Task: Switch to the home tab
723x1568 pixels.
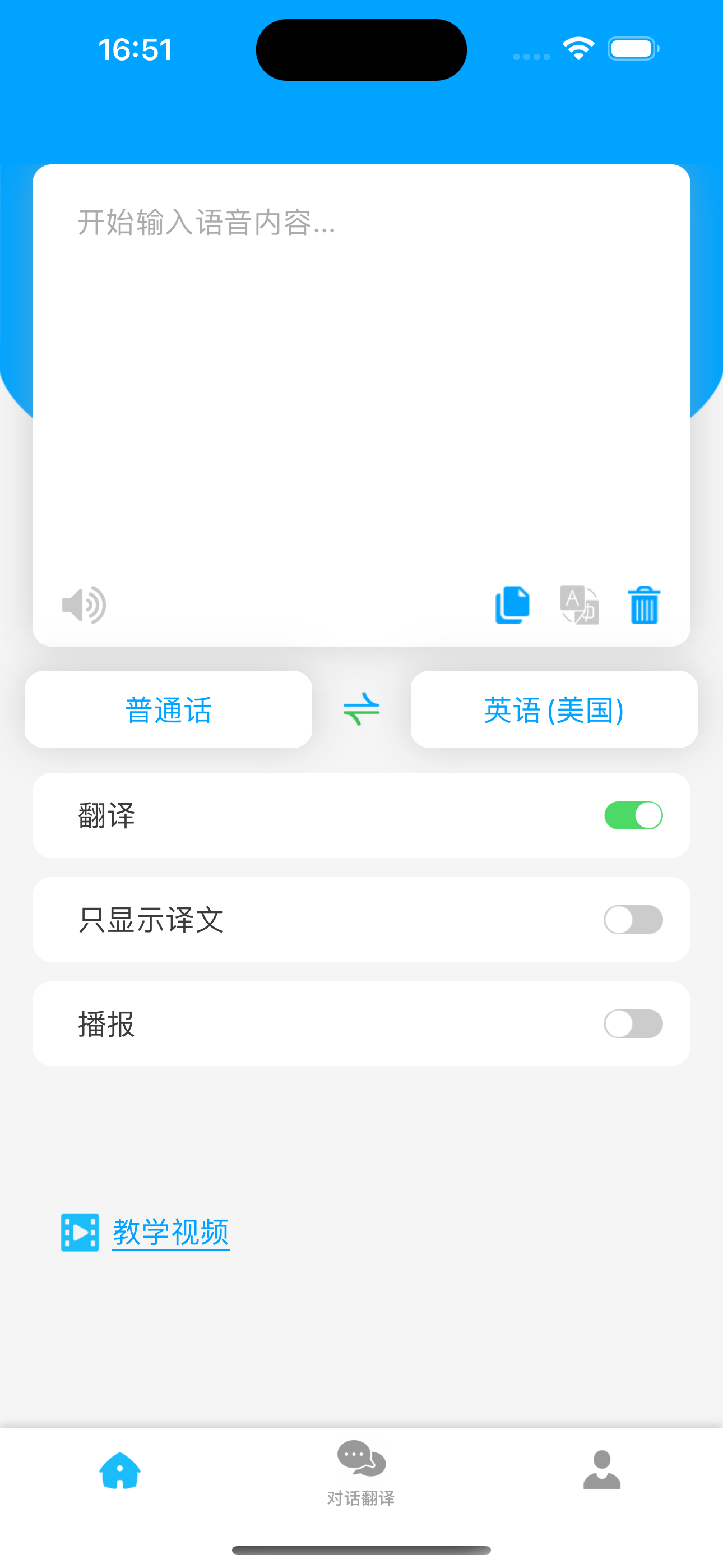Action: [x=120, y=1470]
